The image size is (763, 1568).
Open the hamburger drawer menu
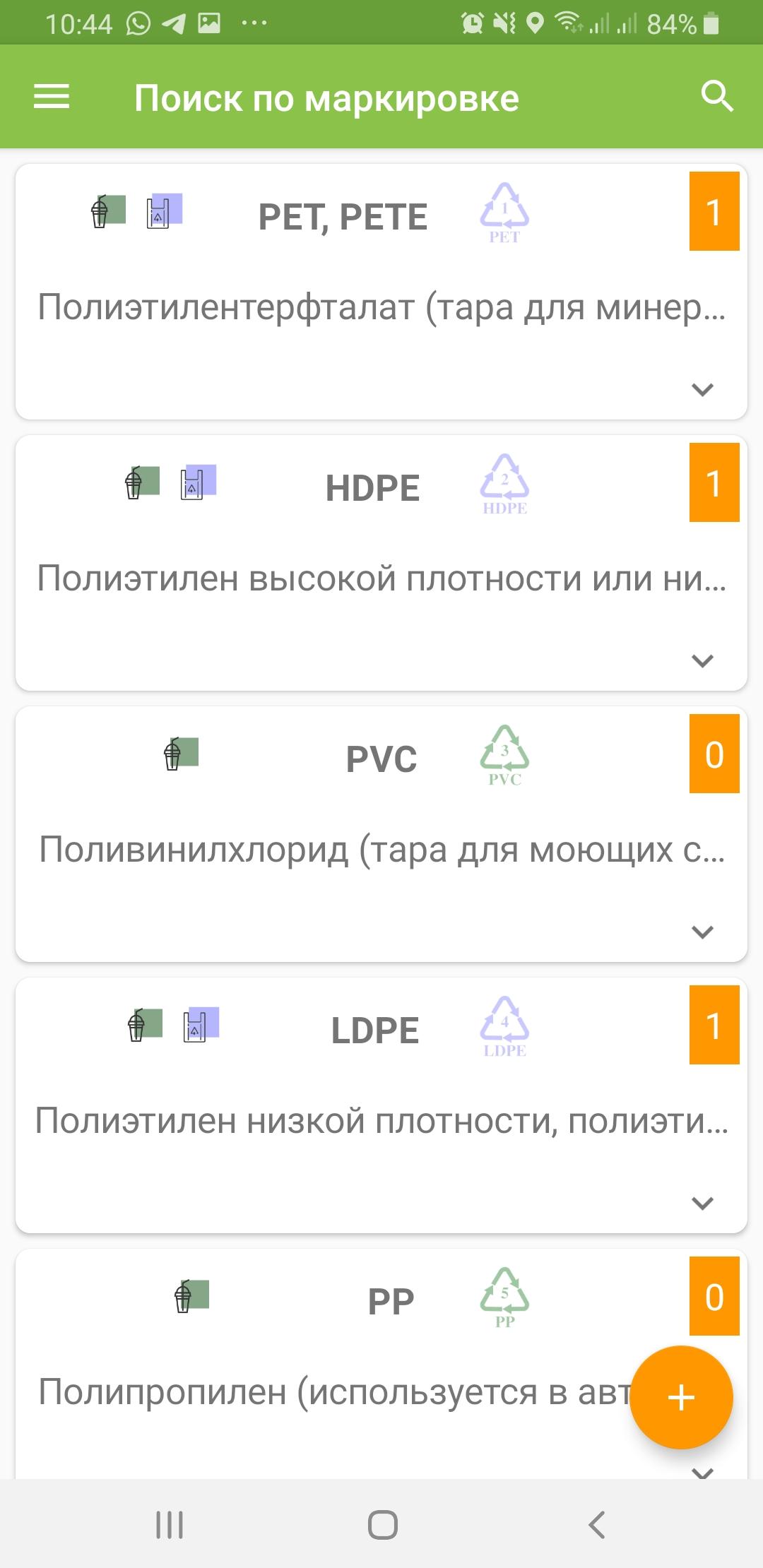(52, 97)
